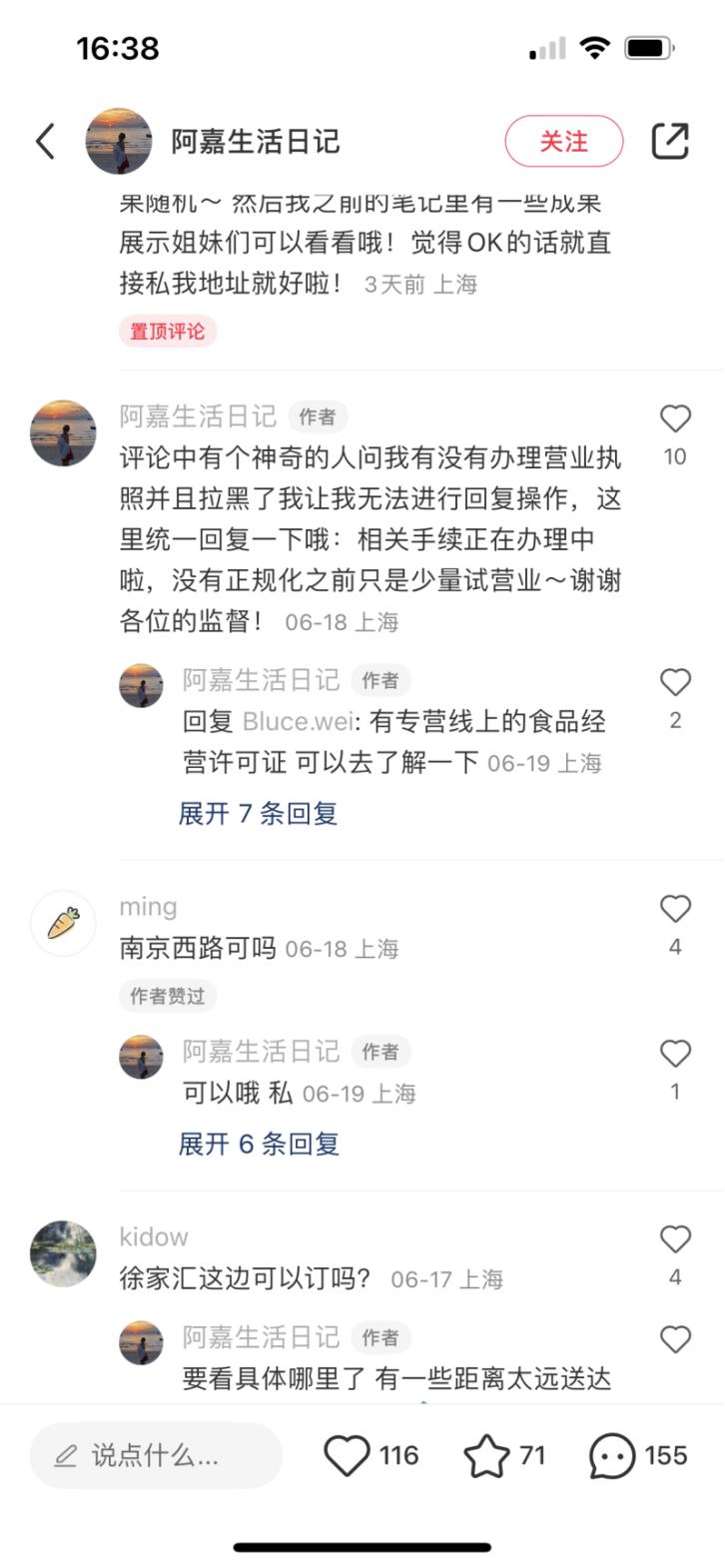Open the comment bubble icon showing 155
The width and height of the screenshot is (725, 1568).
(x=618, y=1457)
